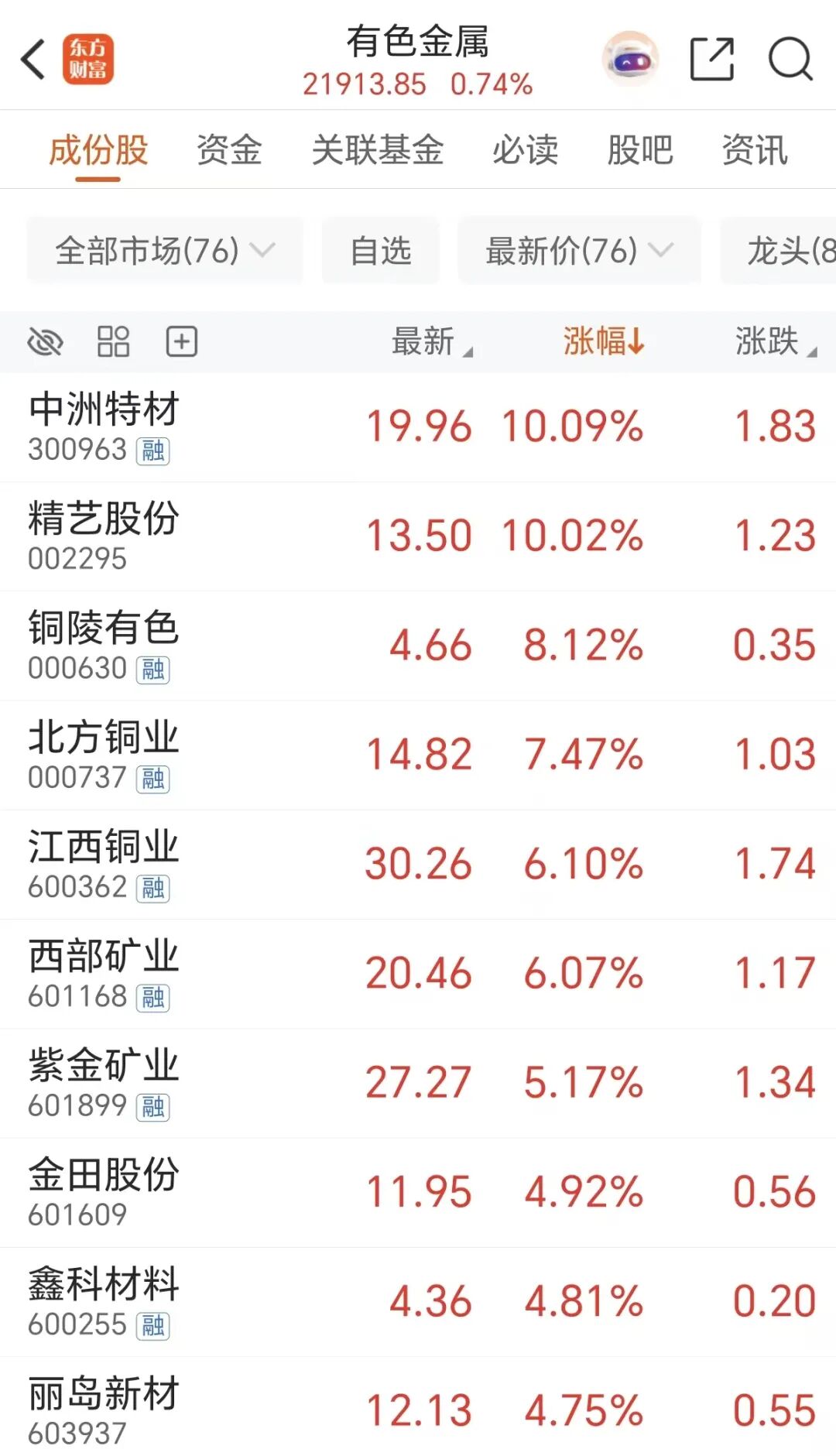Expand the 最新价(76) dropdown
Image resolution: width=836 pixels, height=1456 pixels.
(x=579, y=250)
